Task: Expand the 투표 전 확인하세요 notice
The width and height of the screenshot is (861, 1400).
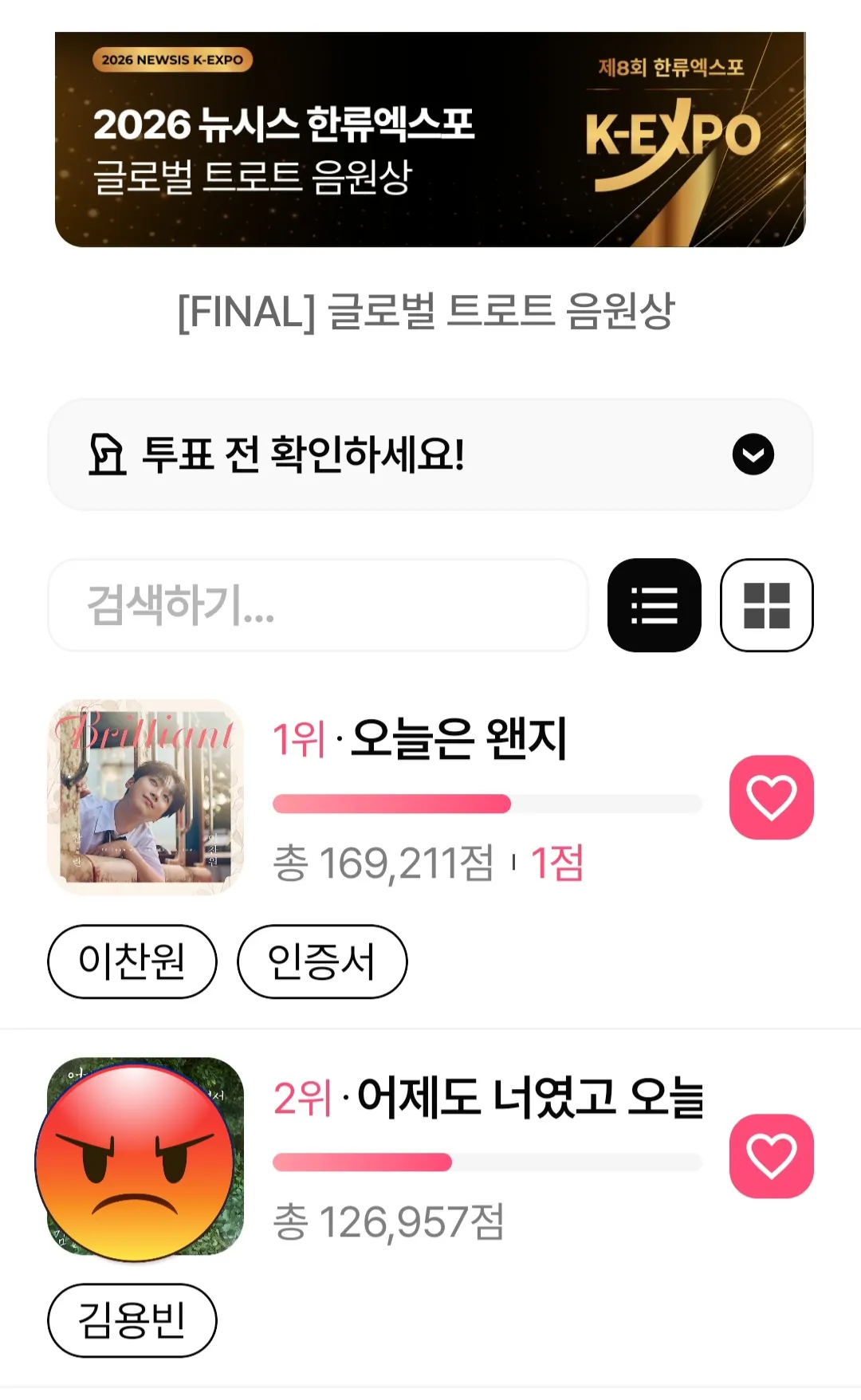Action: click(x=431, y=454)
